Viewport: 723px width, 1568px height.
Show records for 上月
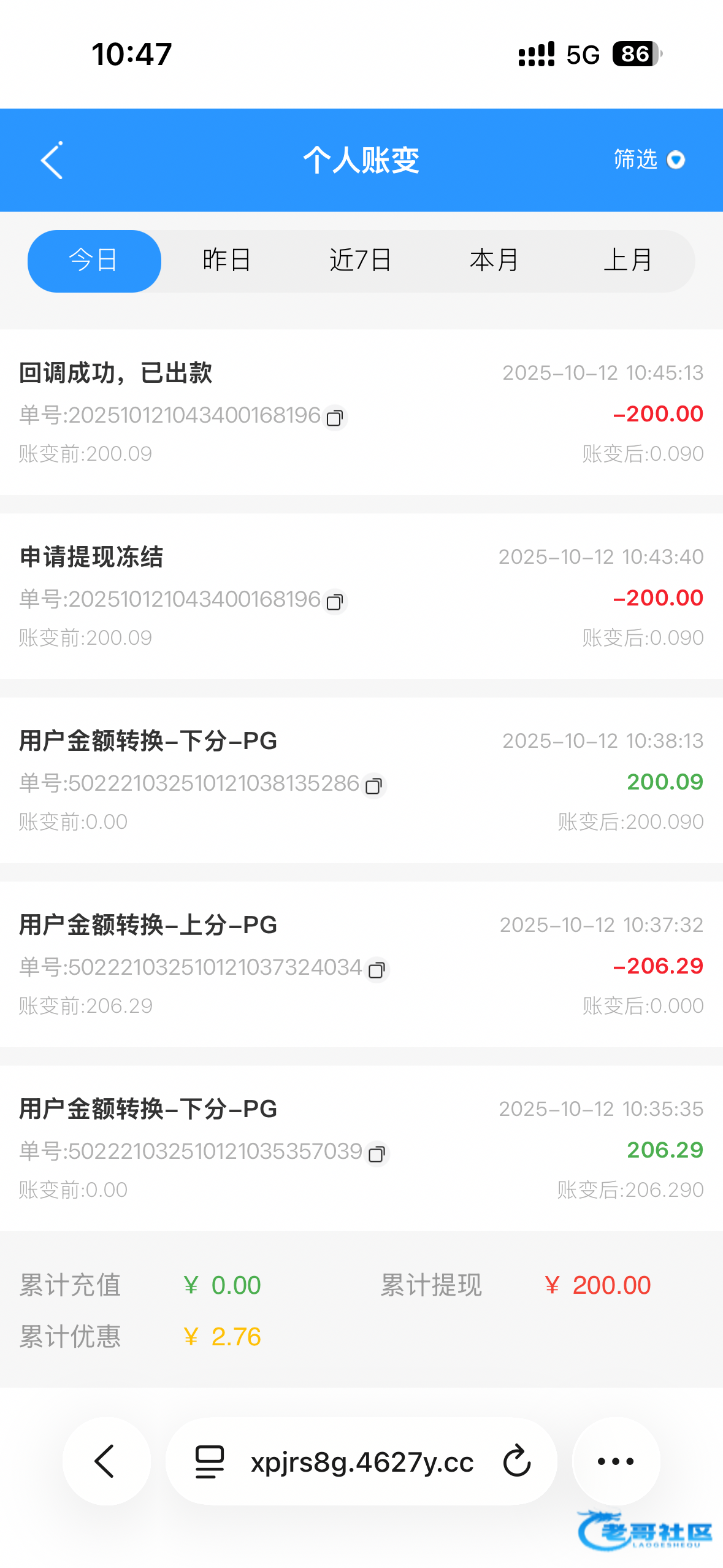(x=628, y=261)
